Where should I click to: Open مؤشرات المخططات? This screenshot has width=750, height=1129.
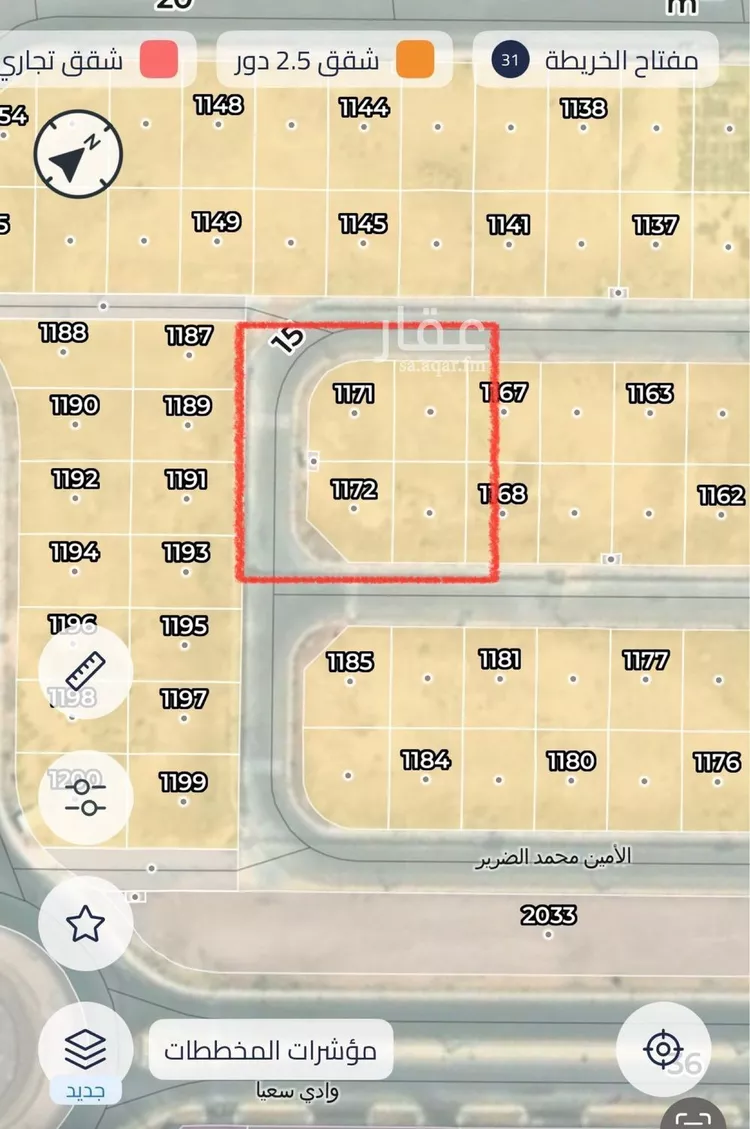click(x=271, y=1051)
